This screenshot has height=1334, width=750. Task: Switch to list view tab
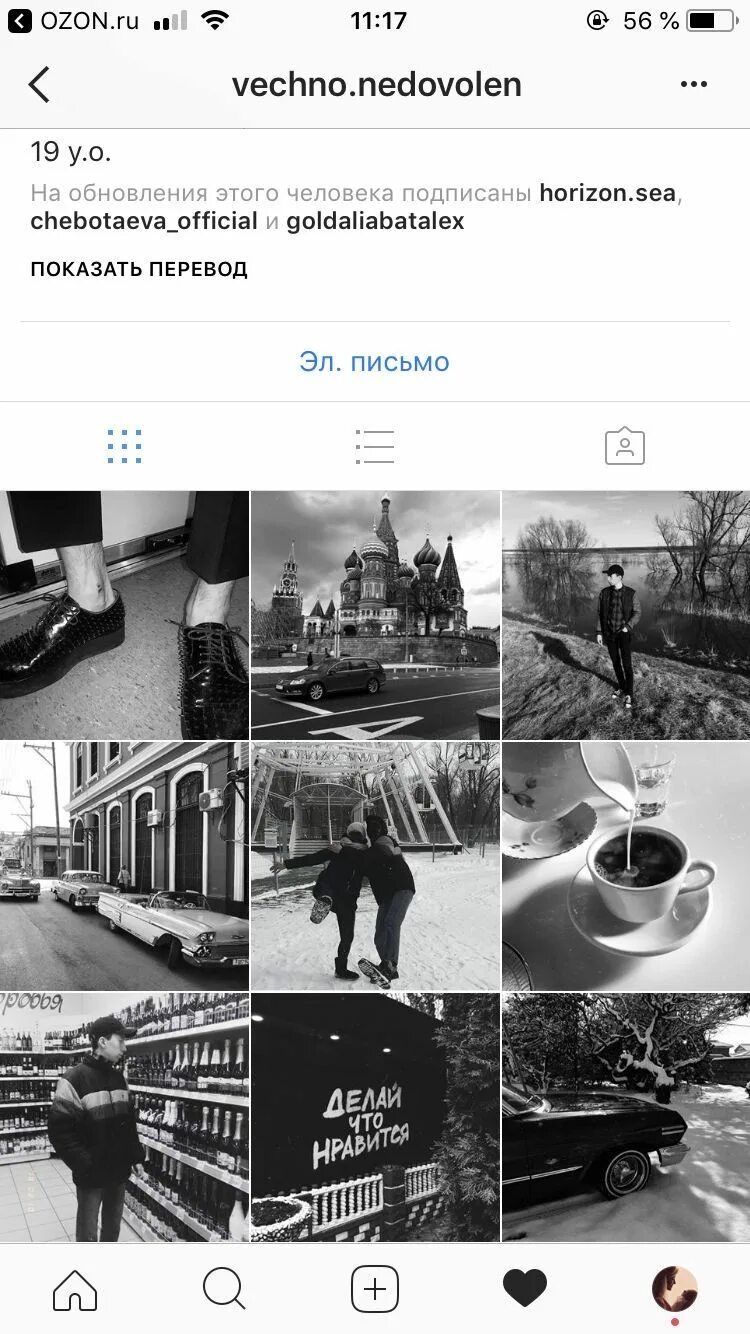tap(375, 446)
